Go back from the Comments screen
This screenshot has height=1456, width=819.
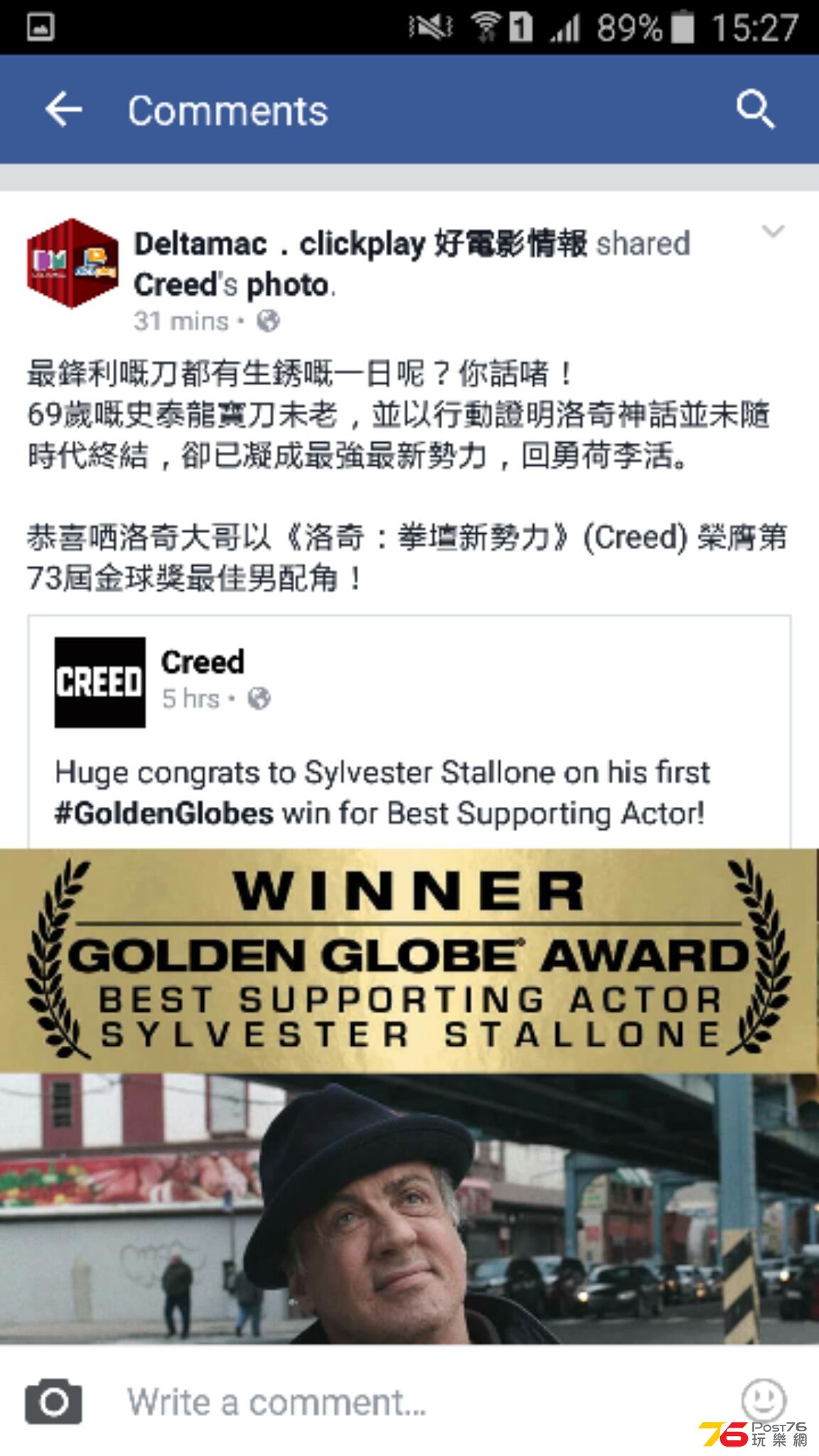tap(63, 110)
